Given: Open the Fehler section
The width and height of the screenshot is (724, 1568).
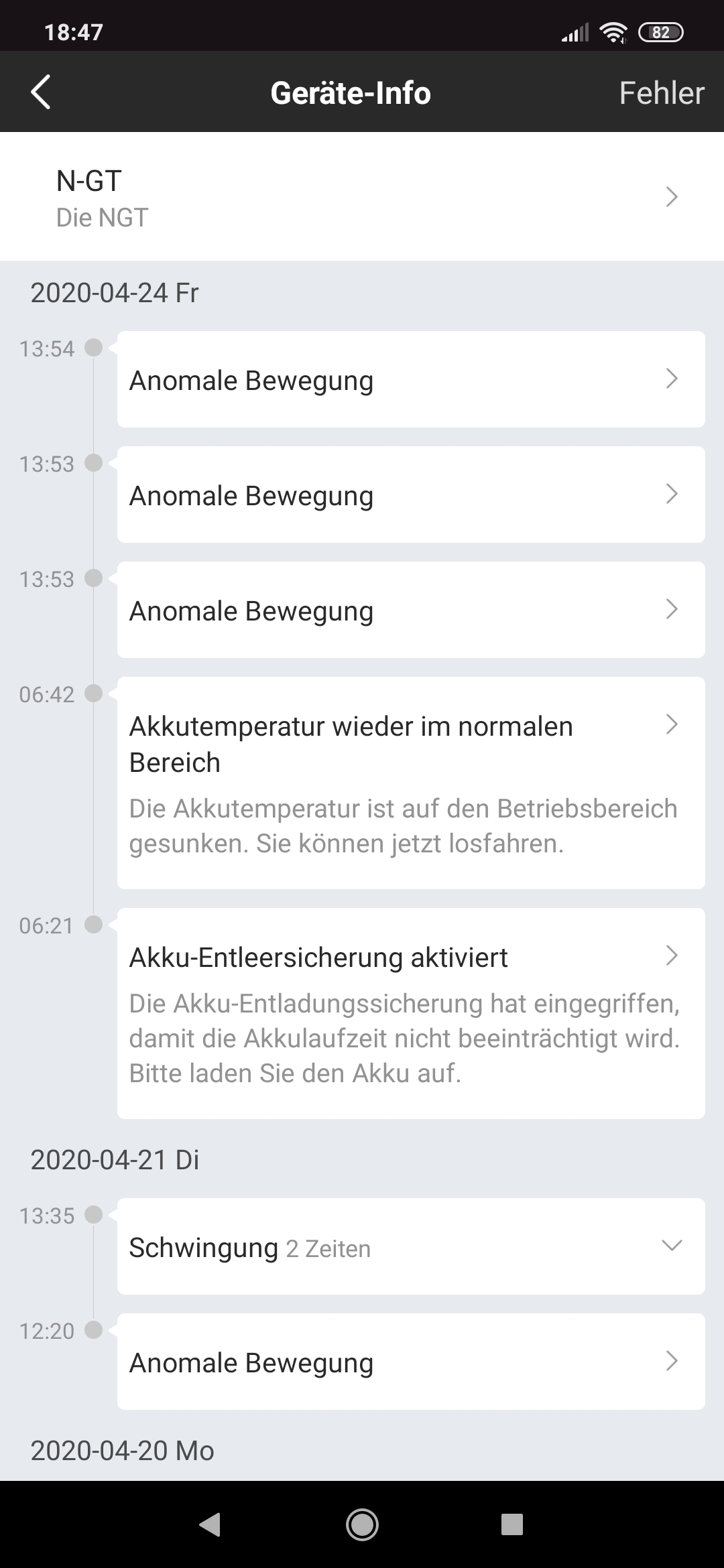Looking at the screenshot, I should tap(661, 93).
